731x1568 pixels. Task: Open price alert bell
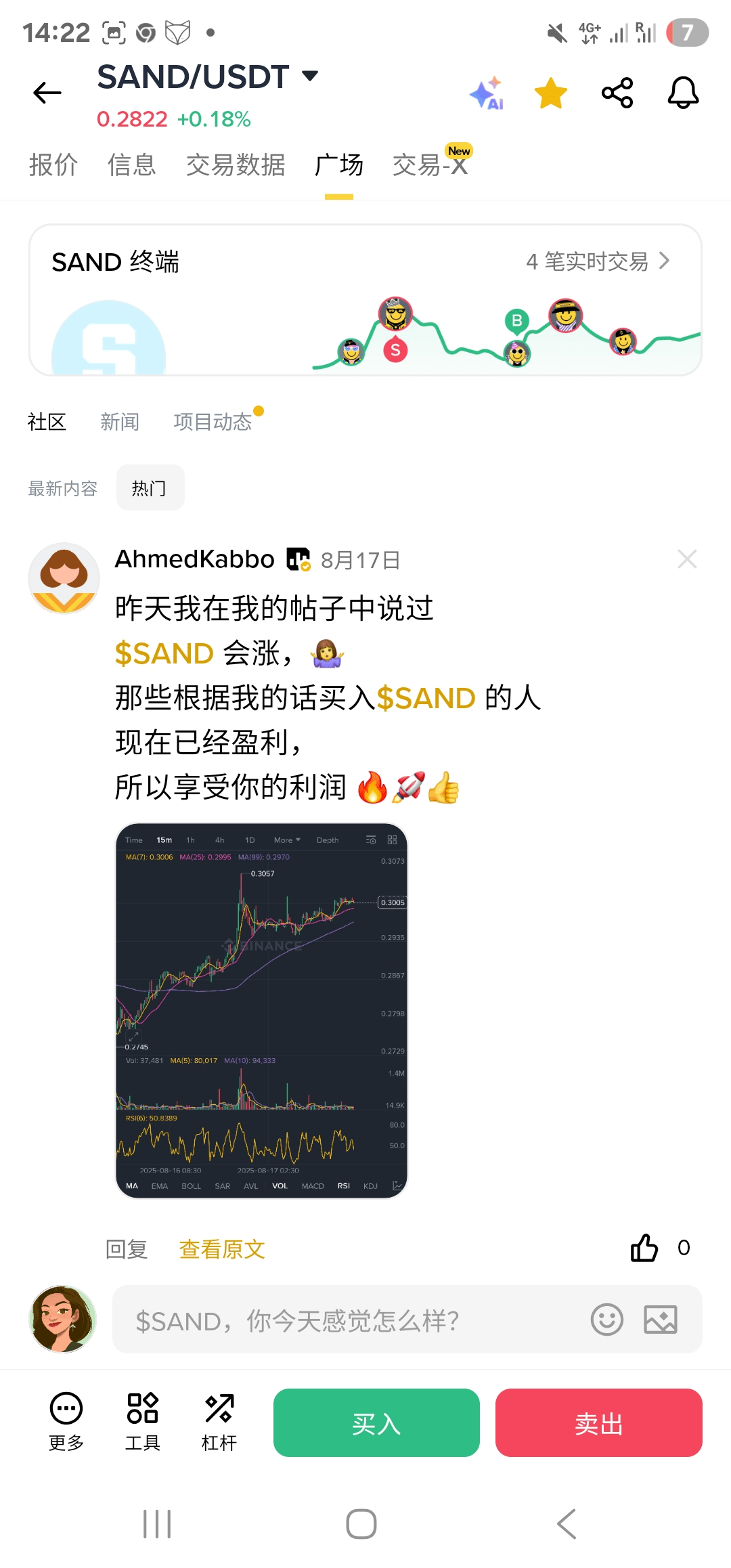[683, 93]
